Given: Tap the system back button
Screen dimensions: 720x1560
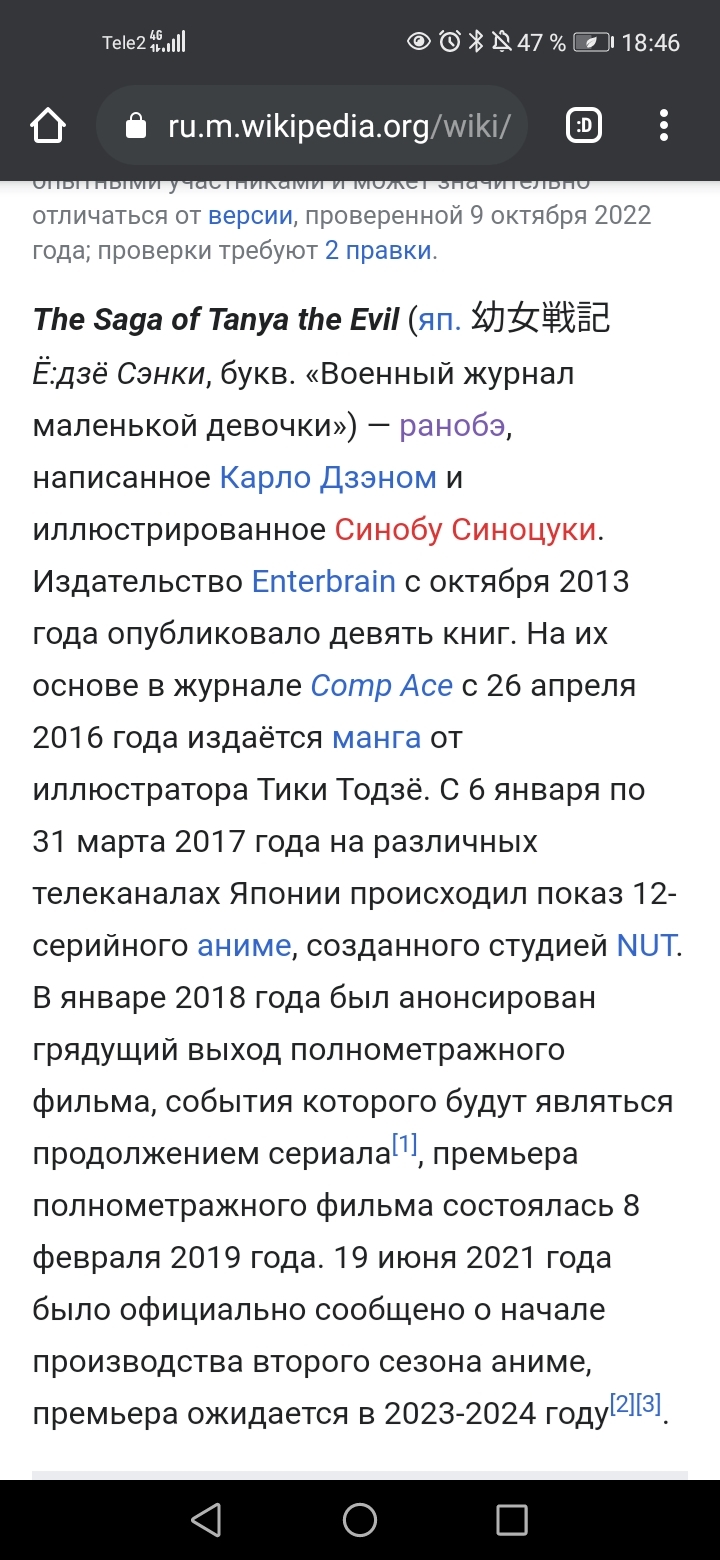Looking at the screenshot, I should click(x=206, y=1520).
